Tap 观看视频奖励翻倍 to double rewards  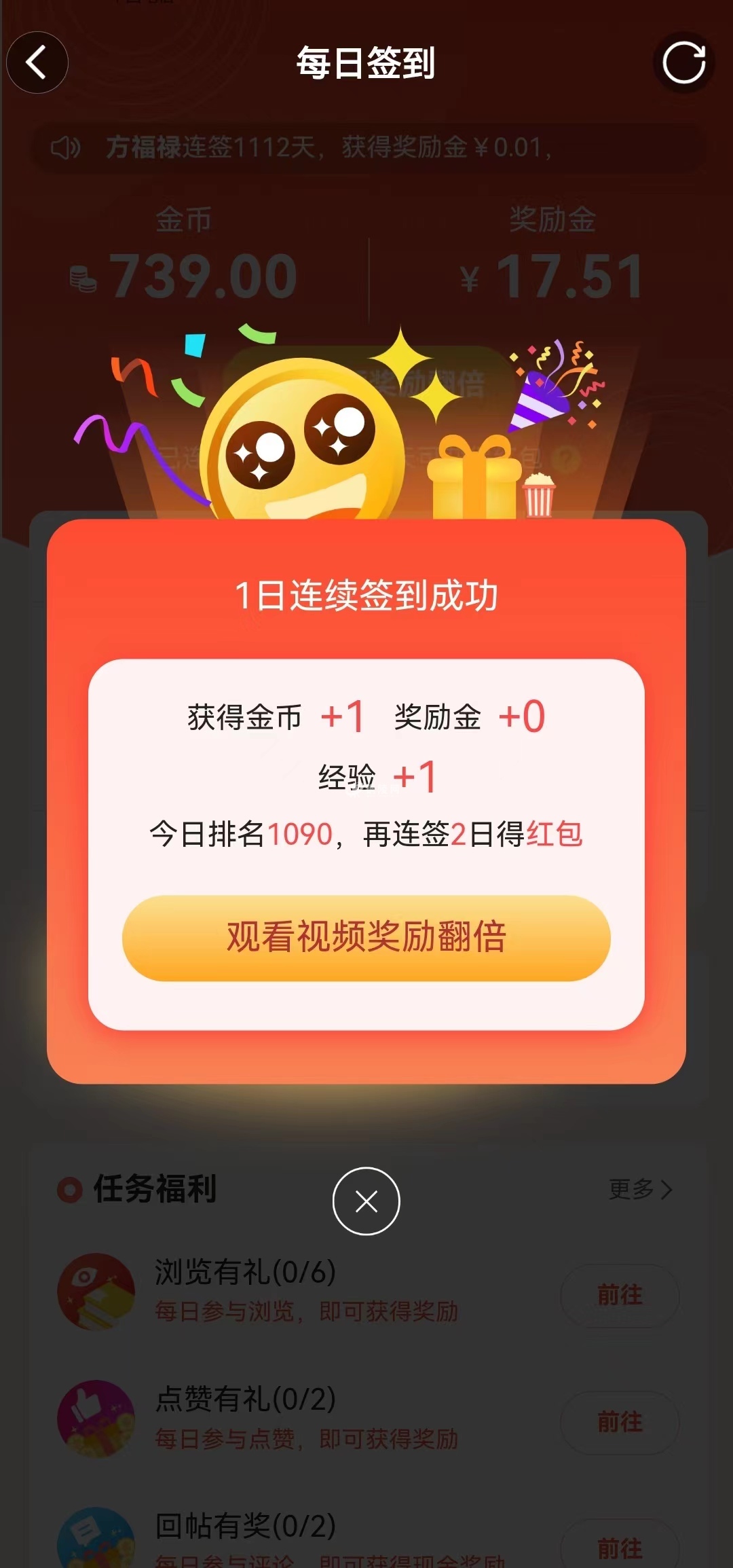tap(366, 937)
